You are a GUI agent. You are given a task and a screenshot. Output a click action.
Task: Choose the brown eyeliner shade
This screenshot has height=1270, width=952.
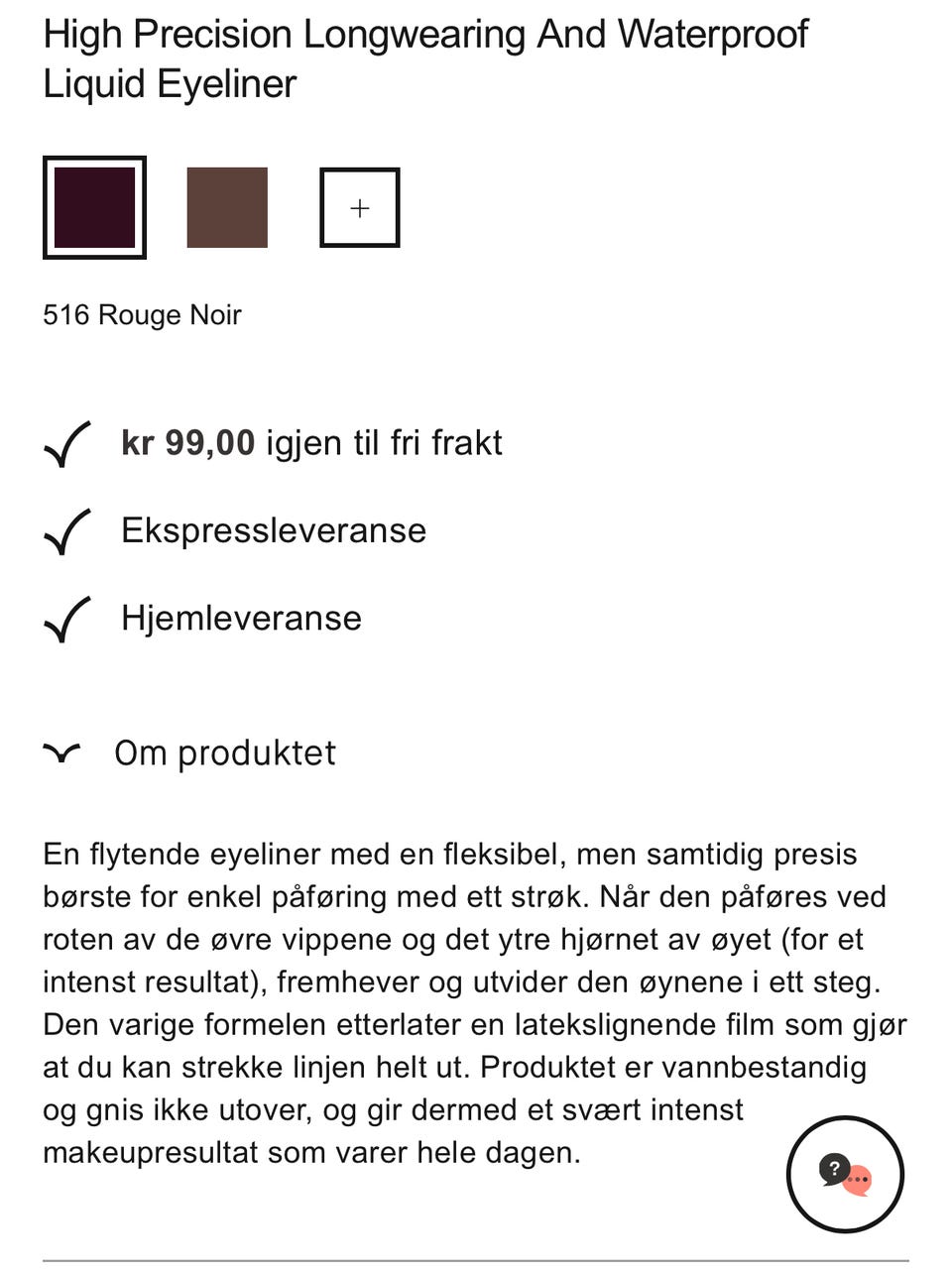pos(227,207)
